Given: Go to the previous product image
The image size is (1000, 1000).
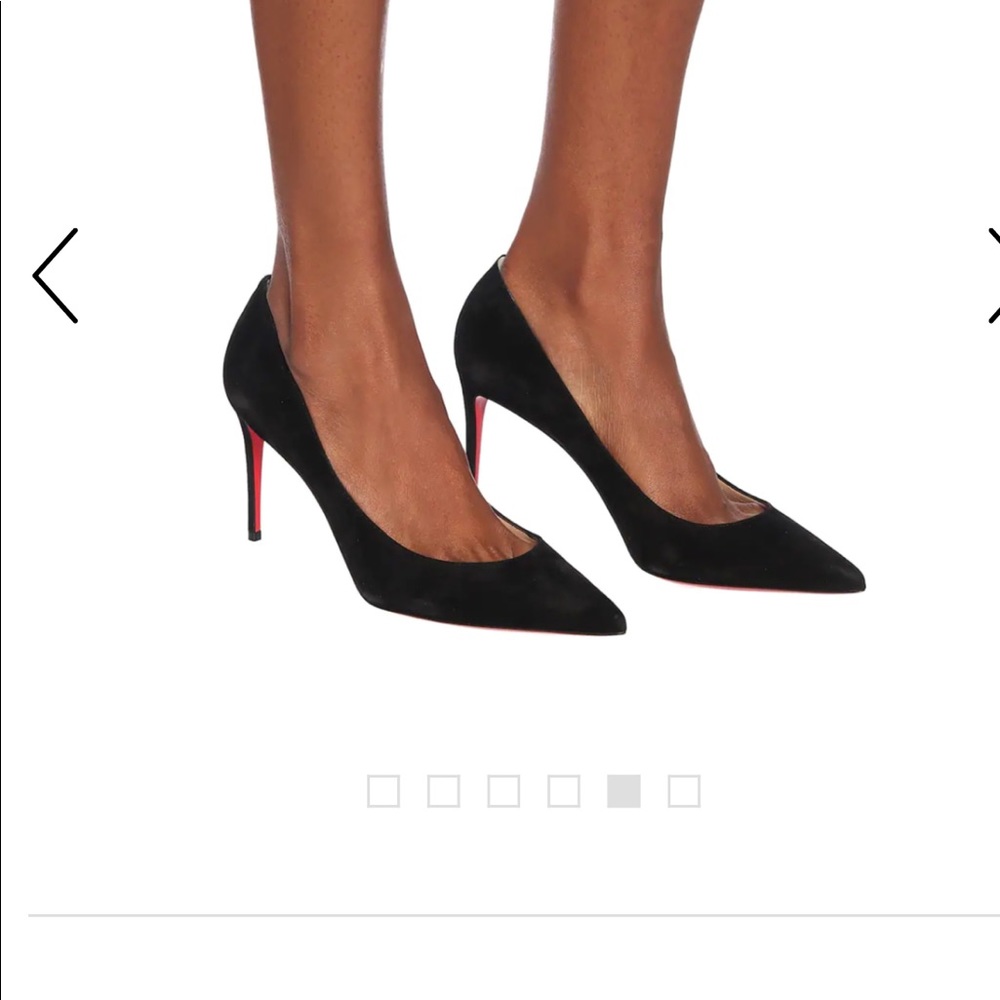Looking at the screenshot, I should 55,276.
